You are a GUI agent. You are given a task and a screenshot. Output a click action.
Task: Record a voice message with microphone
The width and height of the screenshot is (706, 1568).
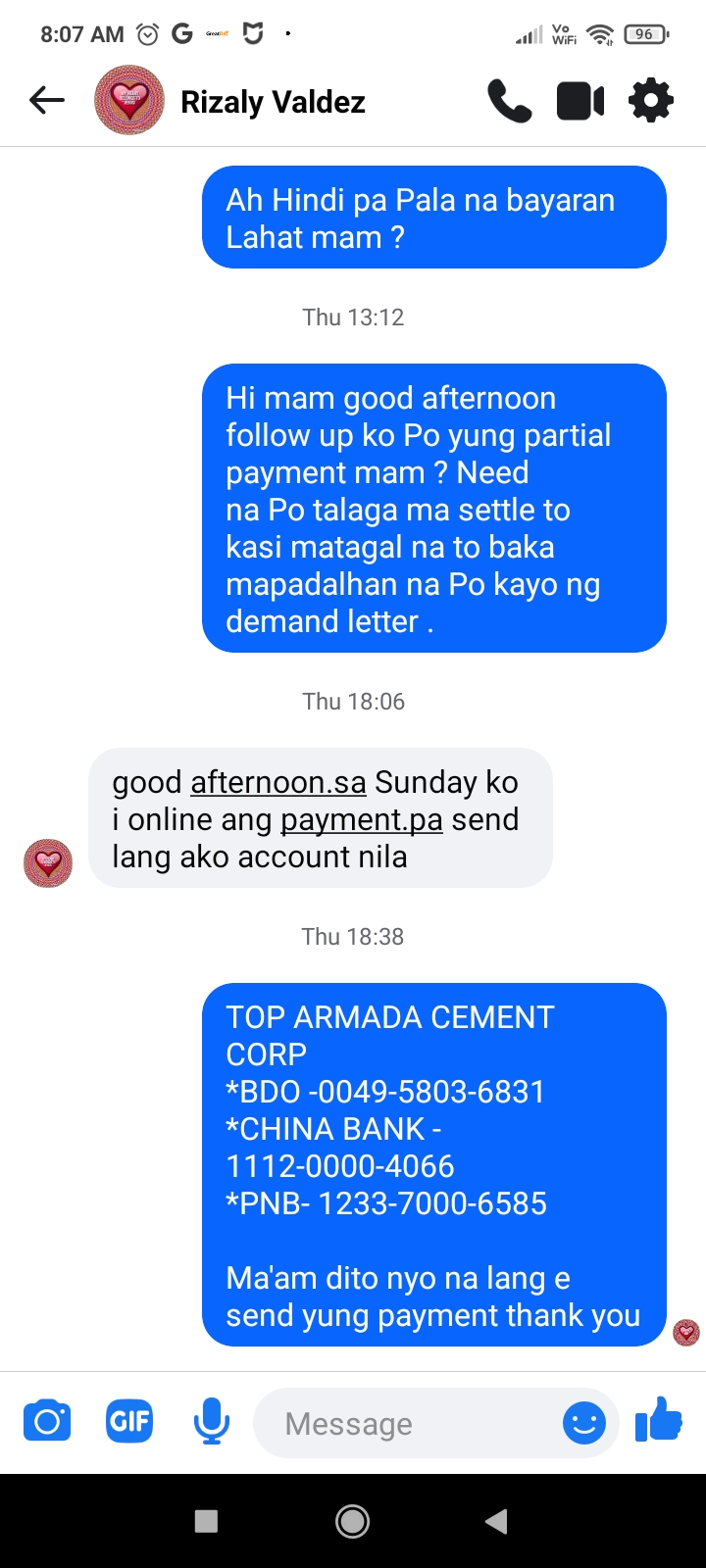[x=211, y=1422]
